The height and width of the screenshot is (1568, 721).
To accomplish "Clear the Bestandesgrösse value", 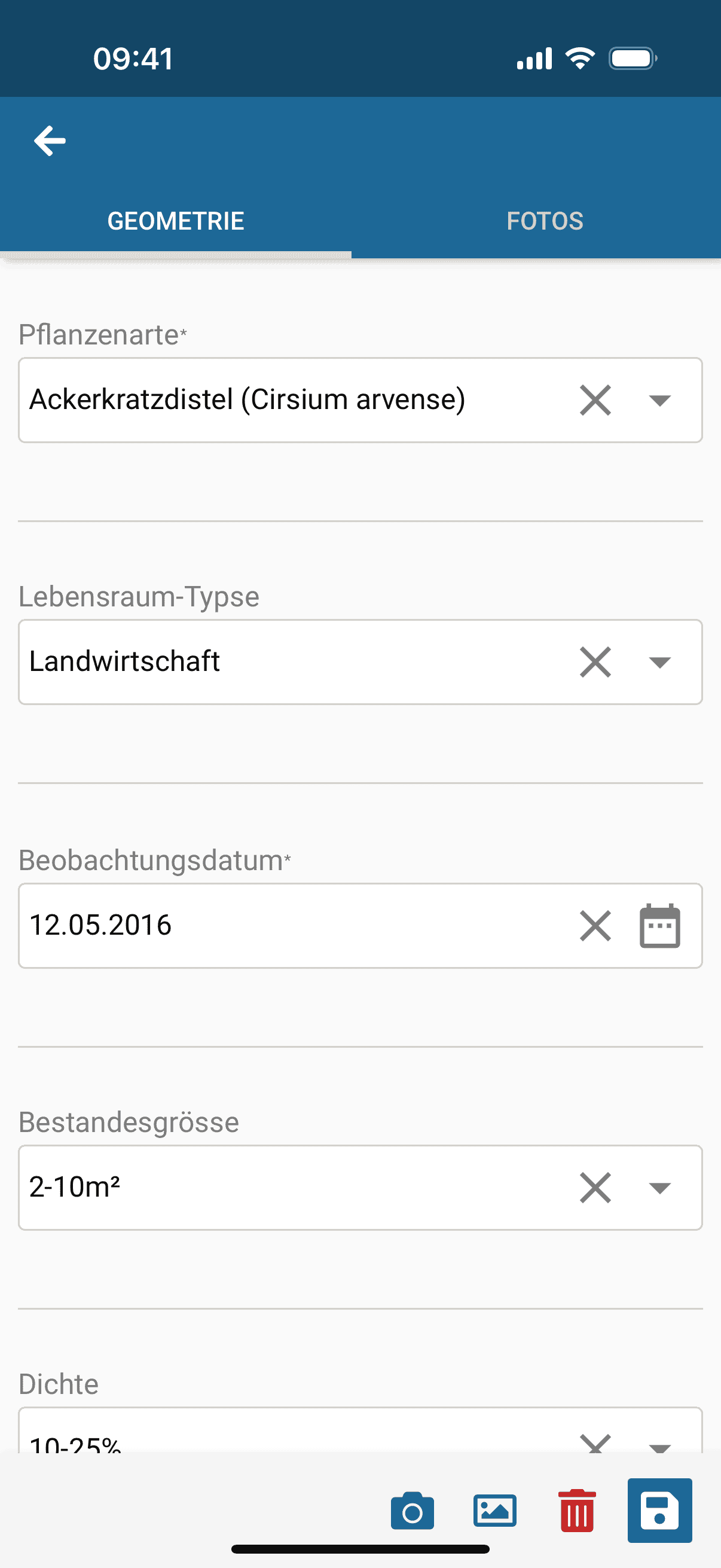I will tap(595, 1188).
